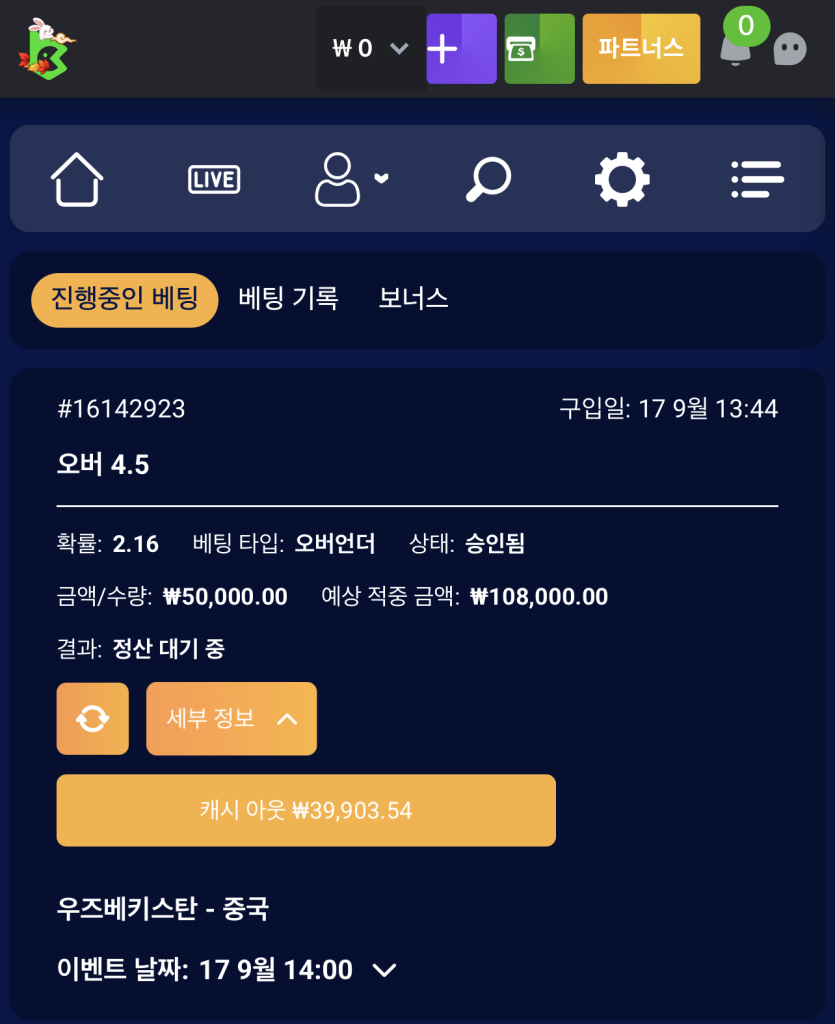This screenshot has height=1024, width=835.
Task: Go to the home icon
Action: tap(77, 179)
